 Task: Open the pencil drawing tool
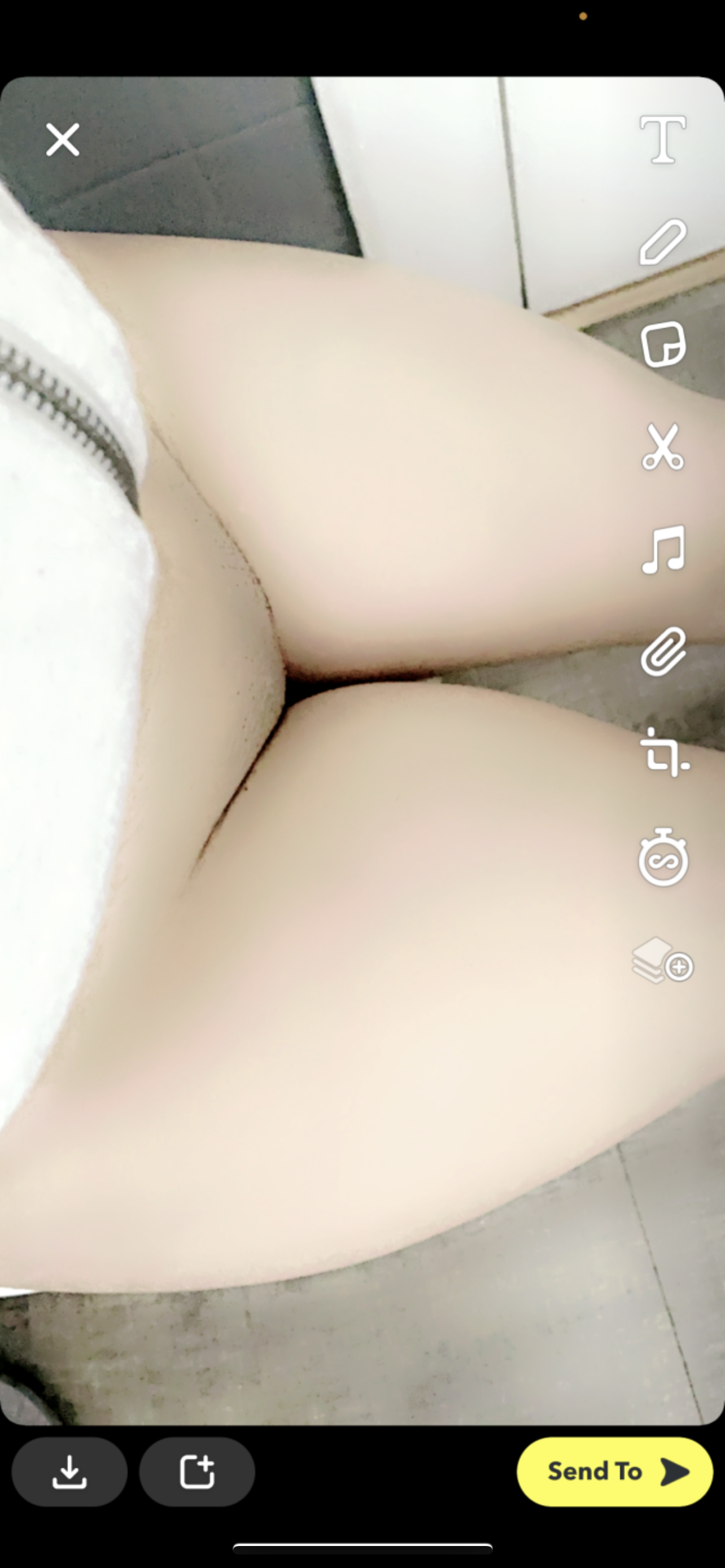(663, 242)
